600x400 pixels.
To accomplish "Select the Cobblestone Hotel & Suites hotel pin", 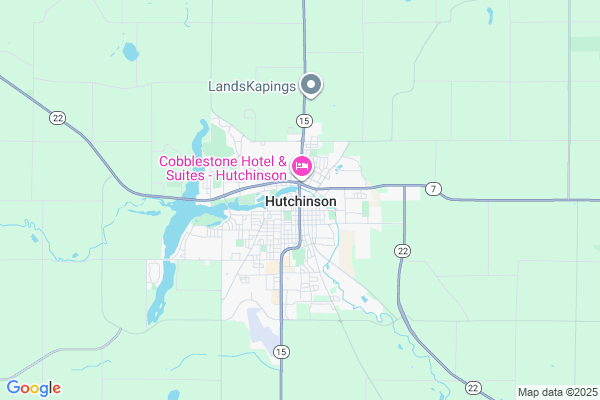I will (301, 166).
